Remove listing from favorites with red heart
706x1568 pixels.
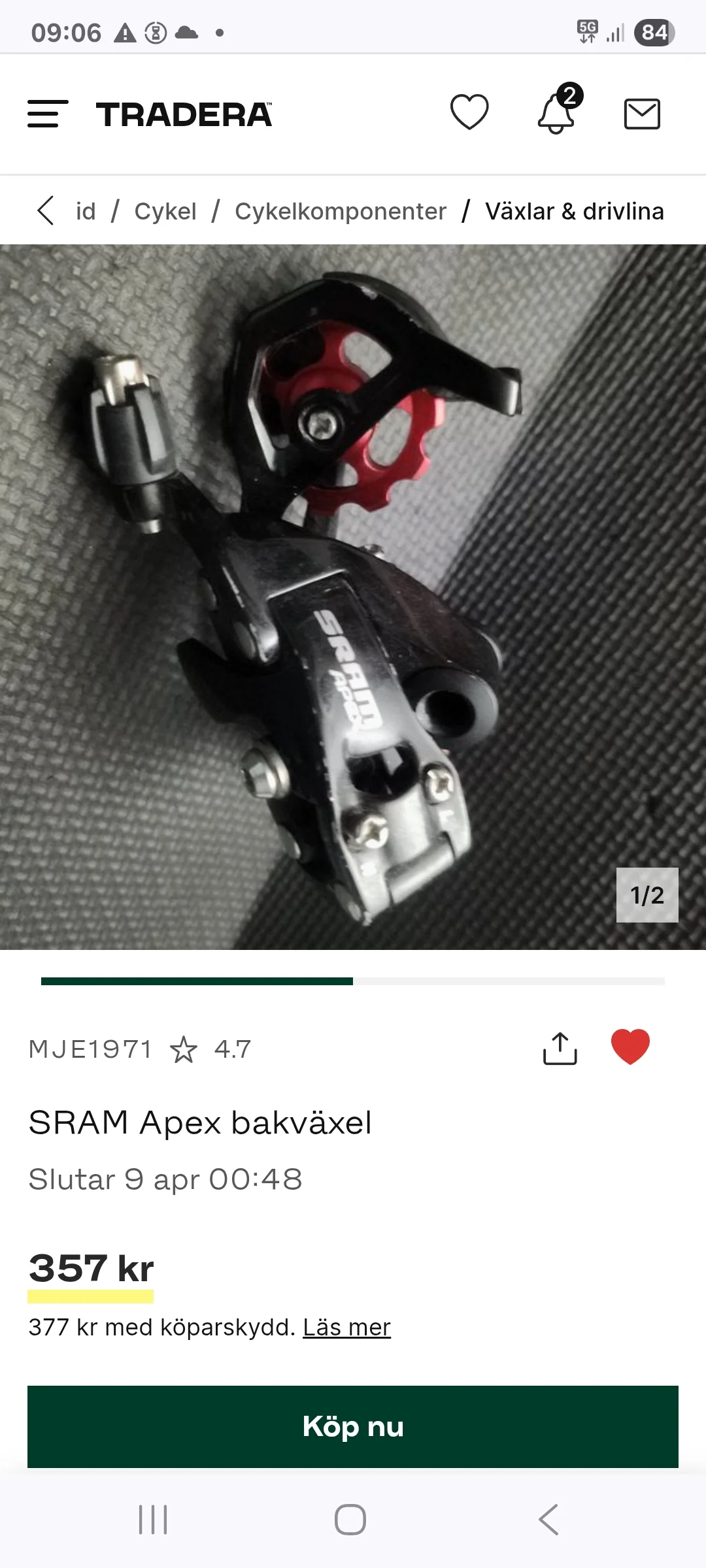click(x=630, y=1047)
